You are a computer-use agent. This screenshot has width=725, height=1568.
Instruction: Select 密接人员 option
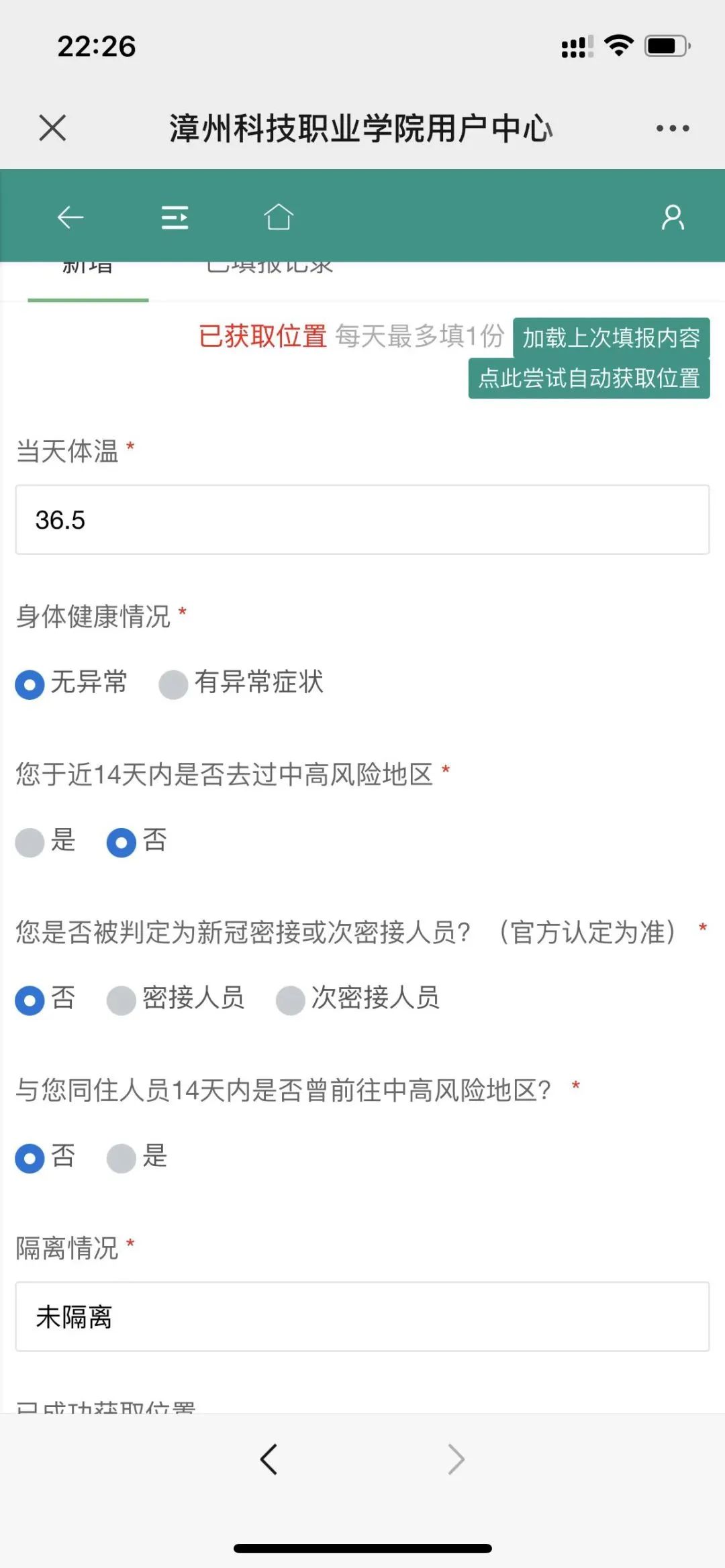pyautogui.click(x=122, y=1000)
